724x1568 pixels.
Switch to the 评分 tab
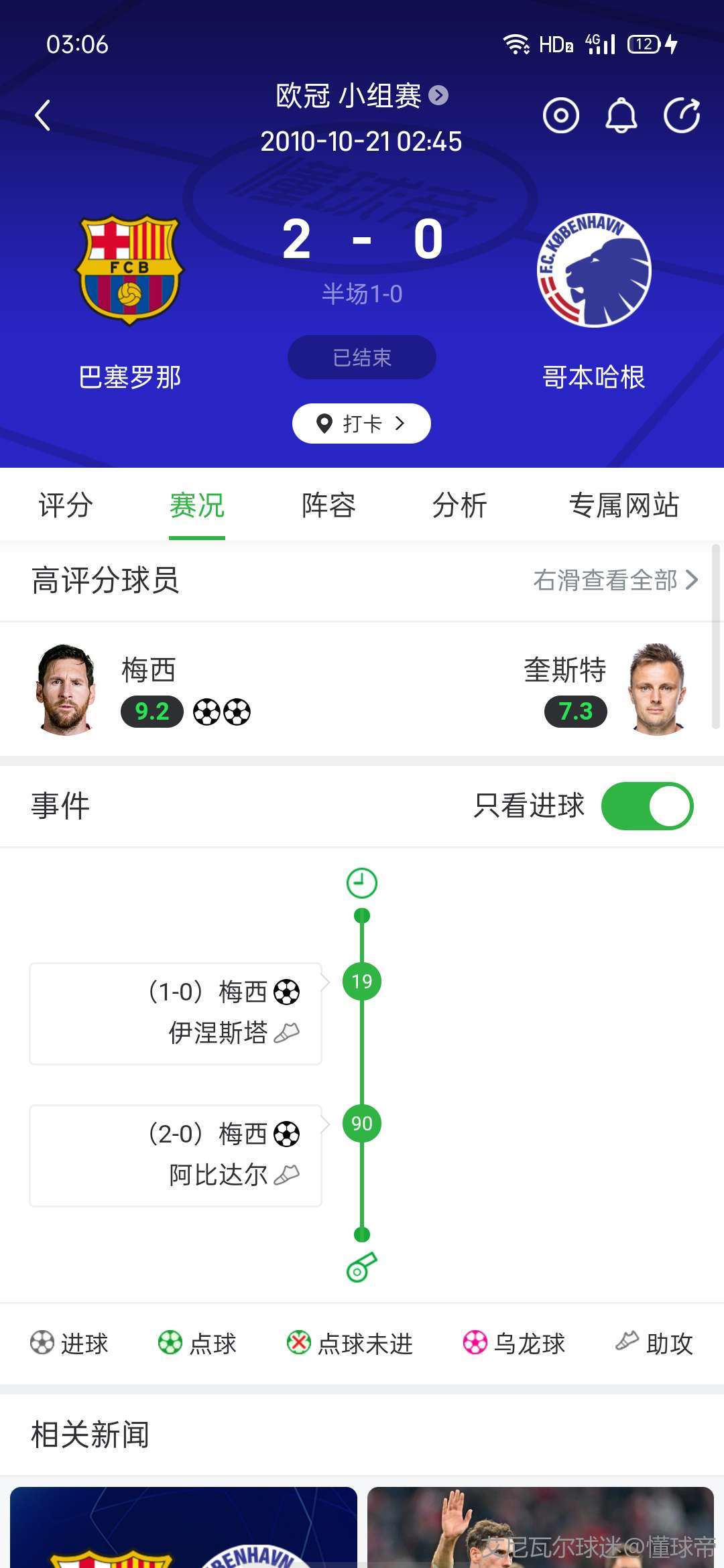coord(65,505)
